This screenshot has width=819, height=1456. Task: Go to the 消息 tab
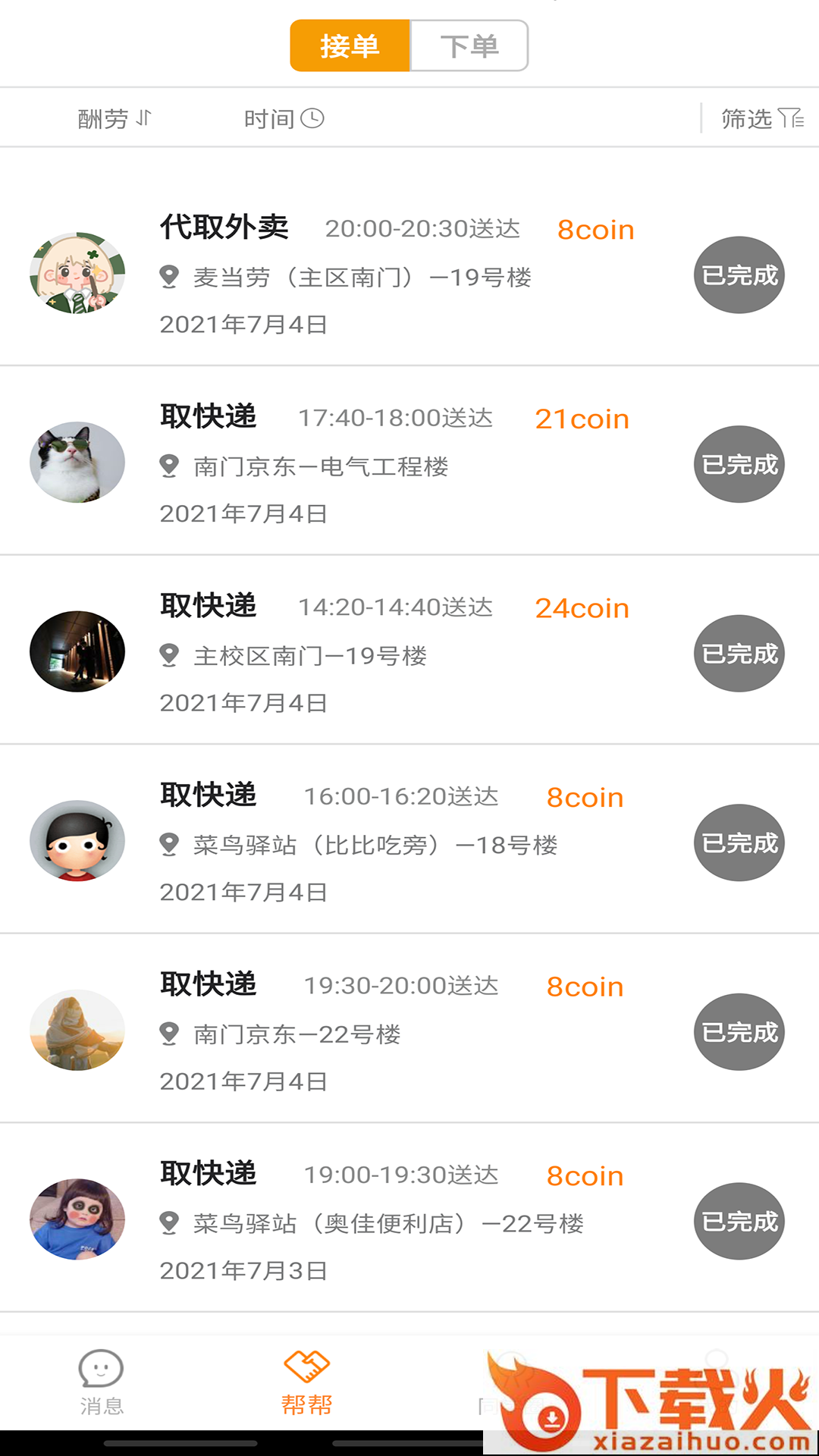(x=102, y=1383)
